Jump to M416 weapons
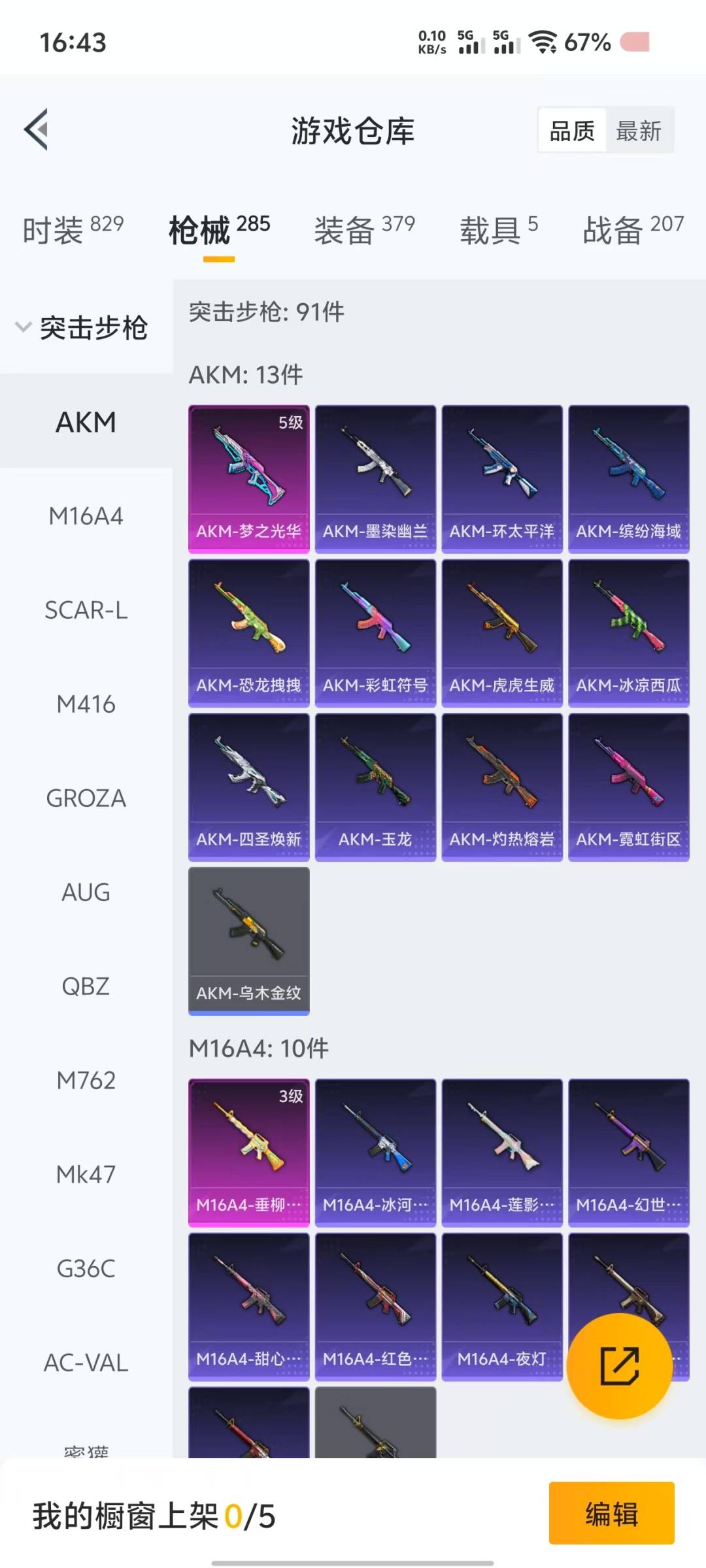 (x=86, y=704)
